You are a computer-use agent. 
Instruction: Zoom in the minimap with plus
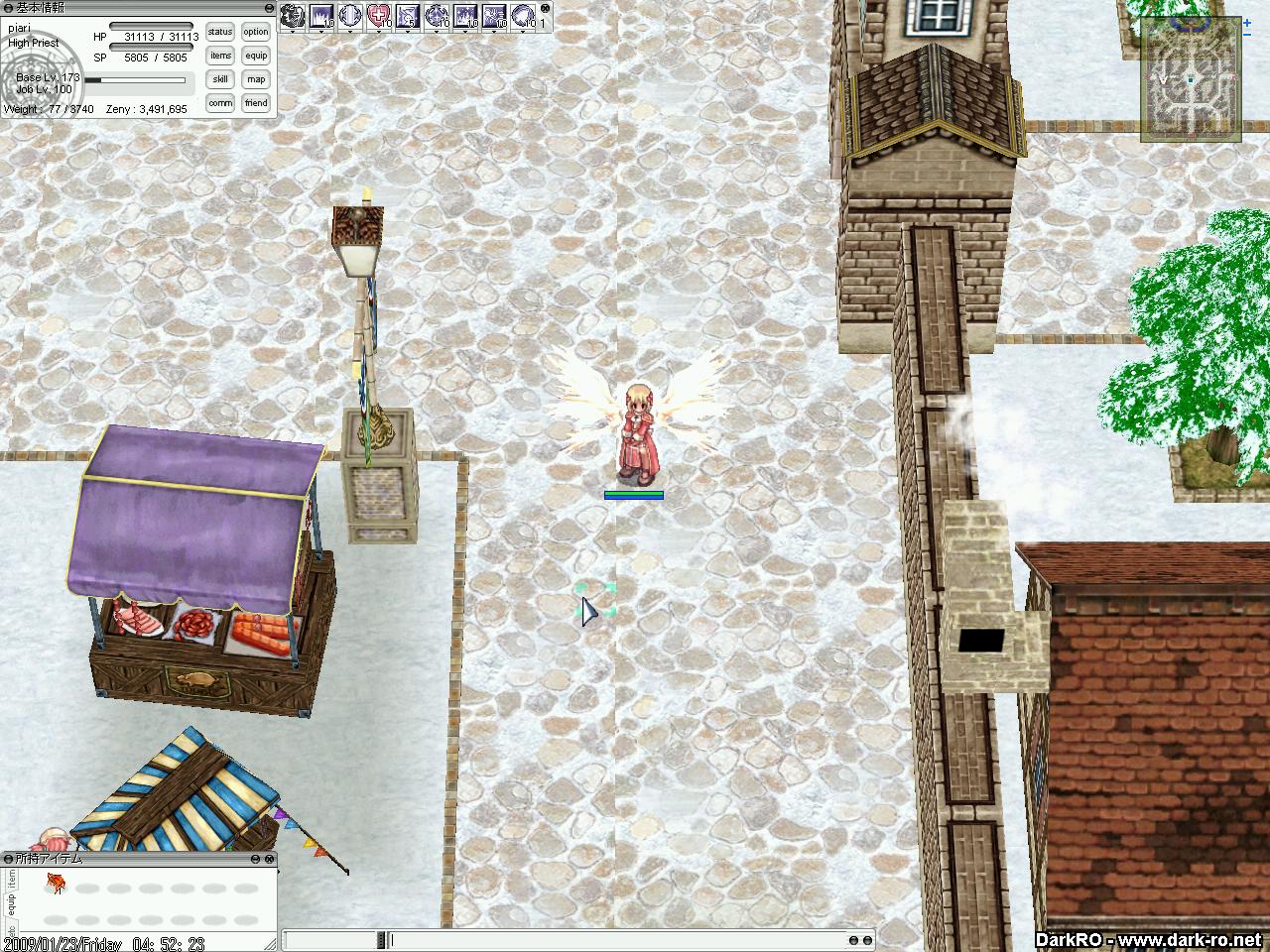pyautogui.click(x=1247, y=22)
